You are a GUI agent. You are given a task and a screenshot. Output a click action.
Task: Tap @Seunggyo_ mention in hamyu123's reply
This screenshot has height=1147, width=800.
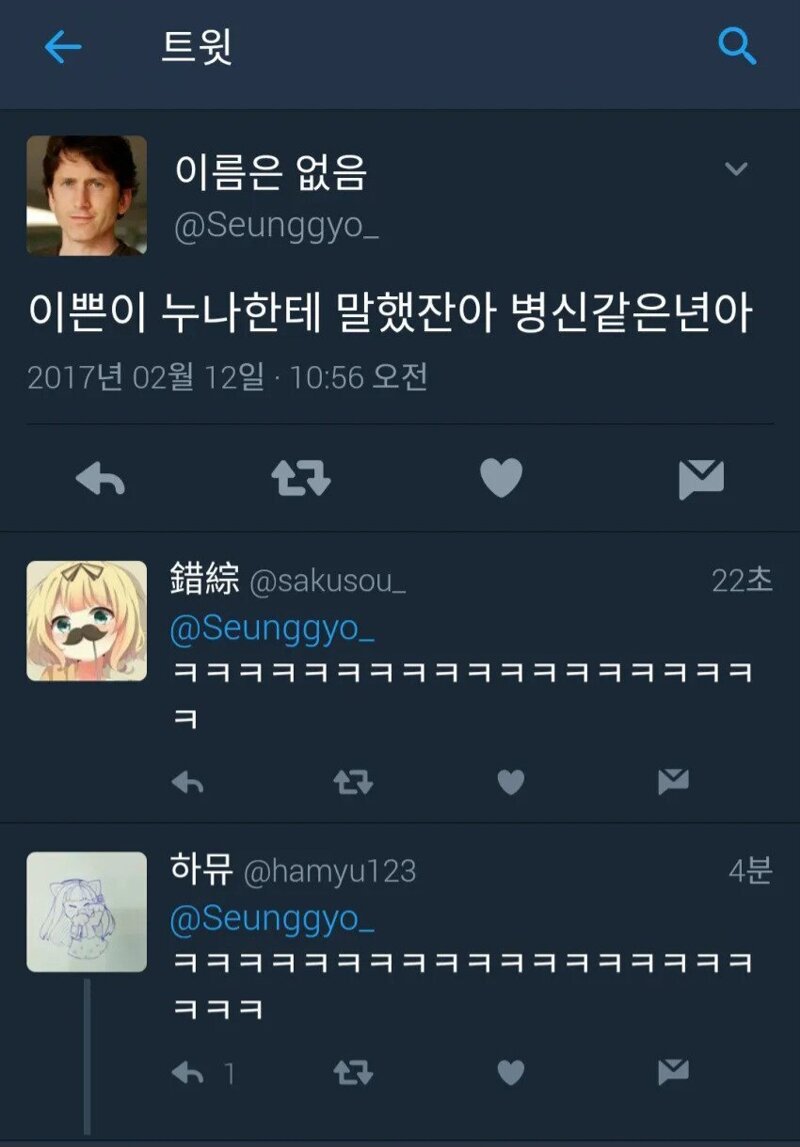tap(272, 919)
